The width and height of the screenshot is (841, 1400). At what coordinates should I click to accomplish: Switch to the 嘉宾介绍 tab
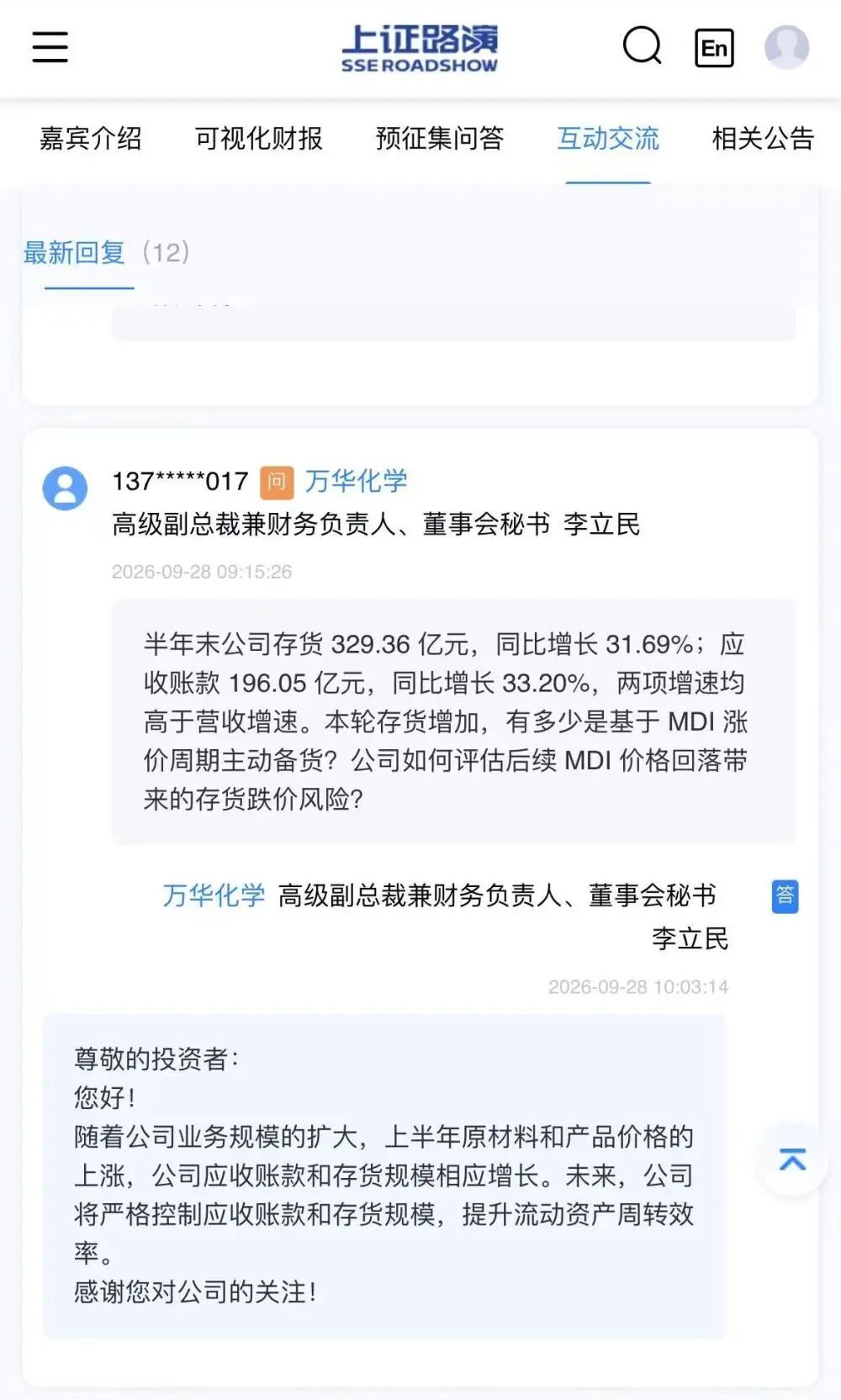(91, 138)
